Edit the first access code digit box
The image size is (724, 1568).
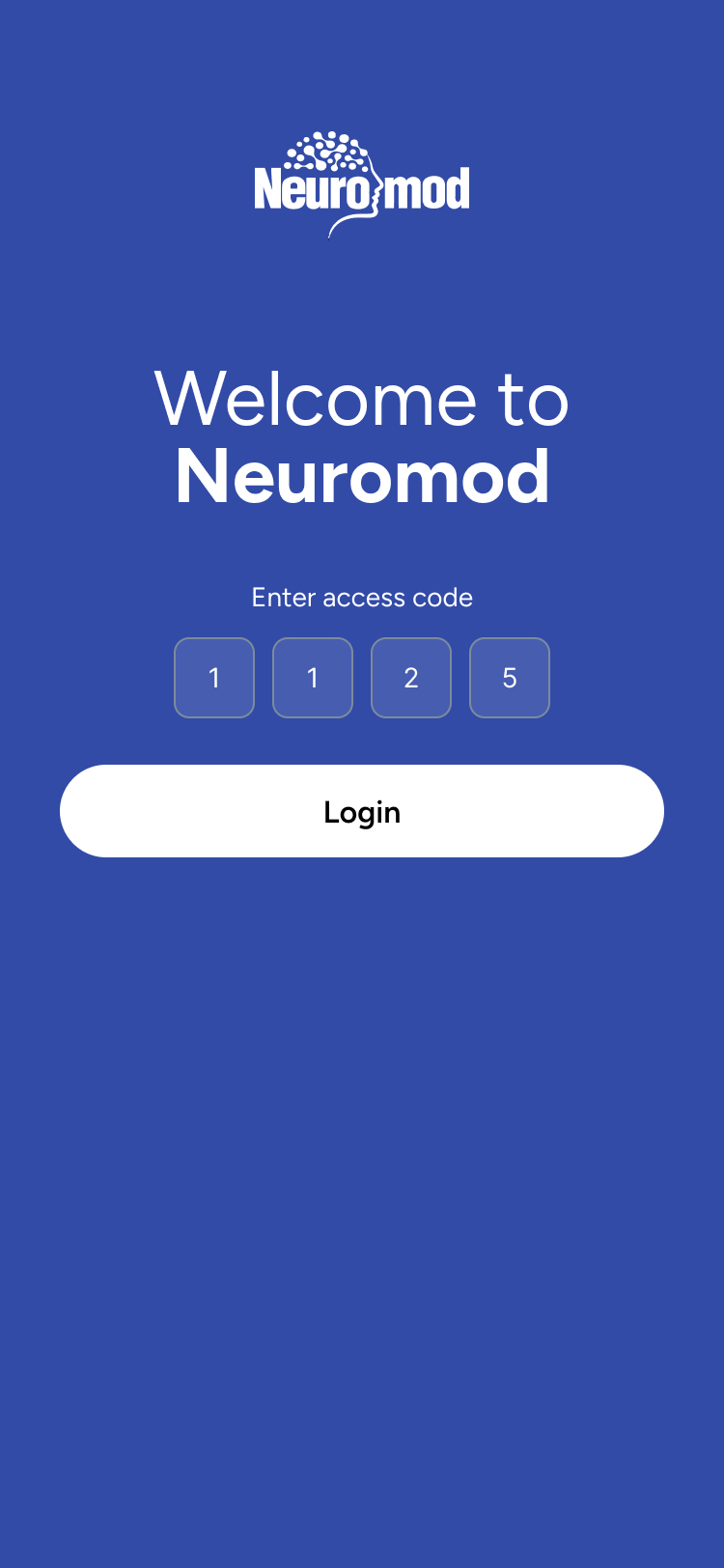pos(214,678)
